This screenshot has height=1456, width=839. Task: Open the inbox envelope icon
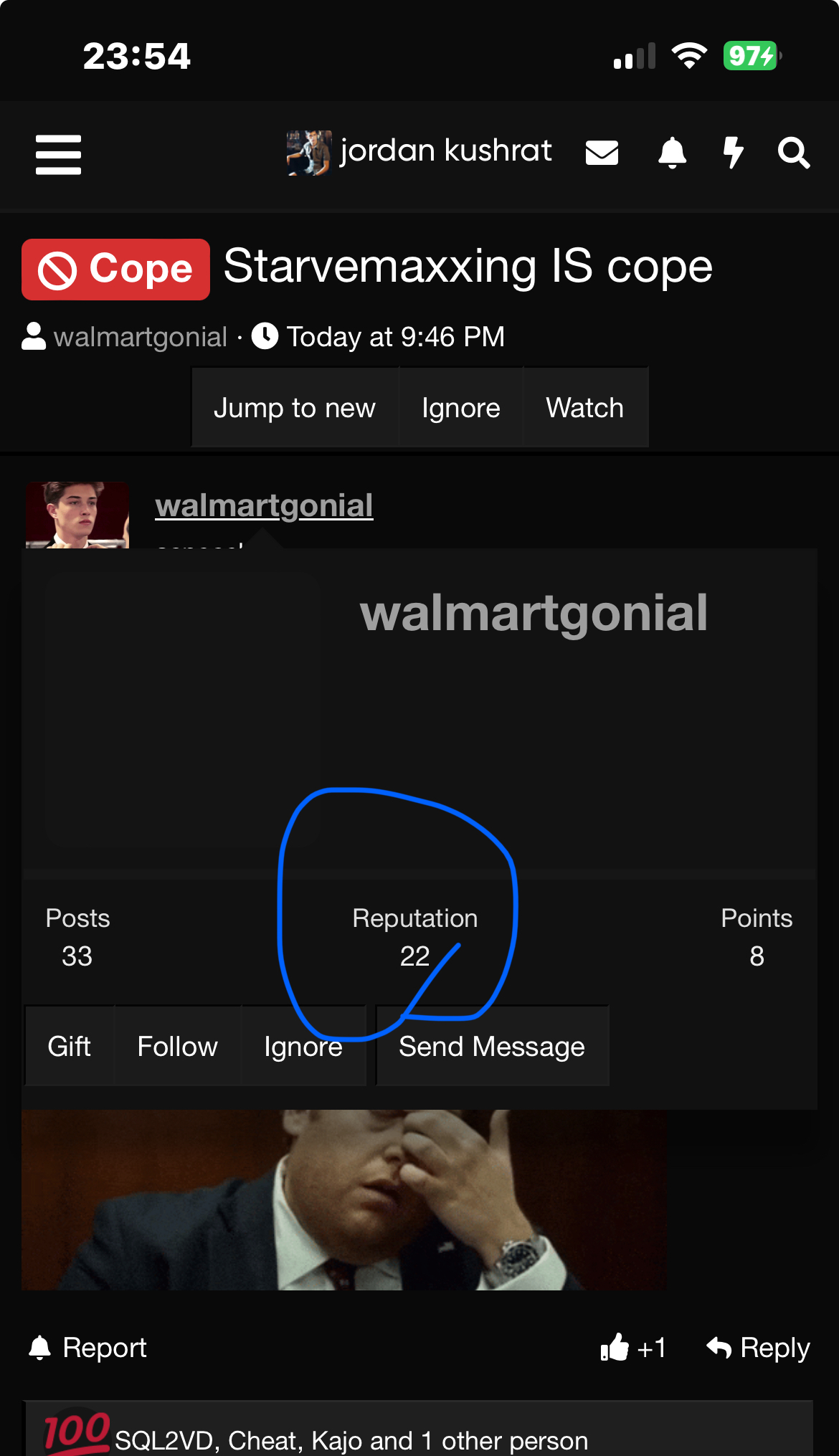(602, 153)
